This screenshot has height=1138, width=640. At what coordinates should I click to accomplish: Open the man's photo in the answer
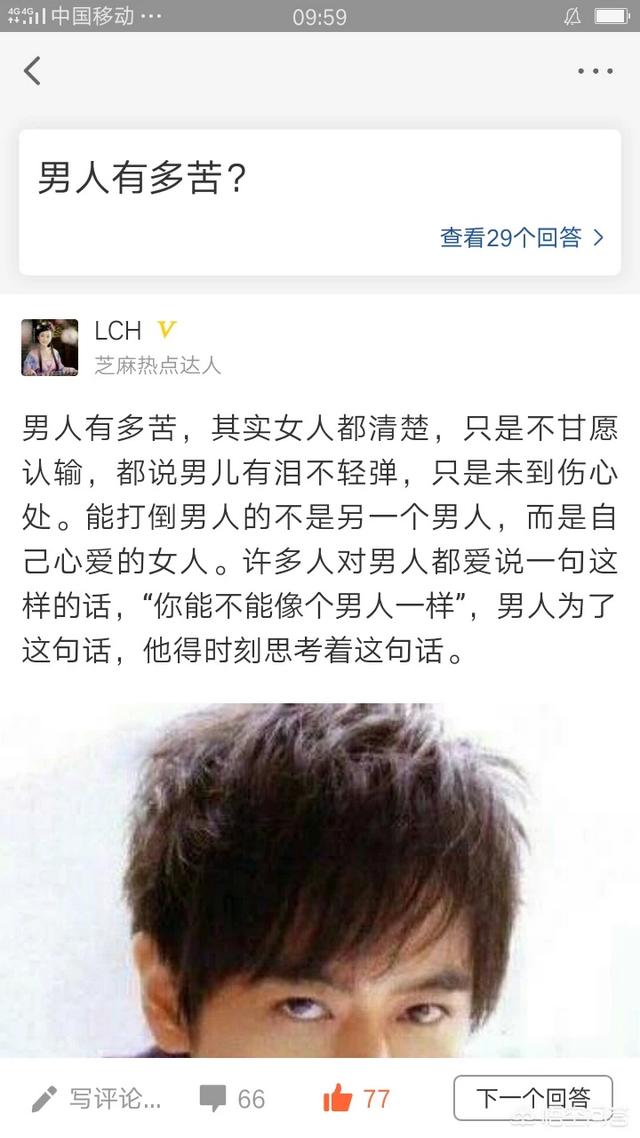click(x=320, y=880)
